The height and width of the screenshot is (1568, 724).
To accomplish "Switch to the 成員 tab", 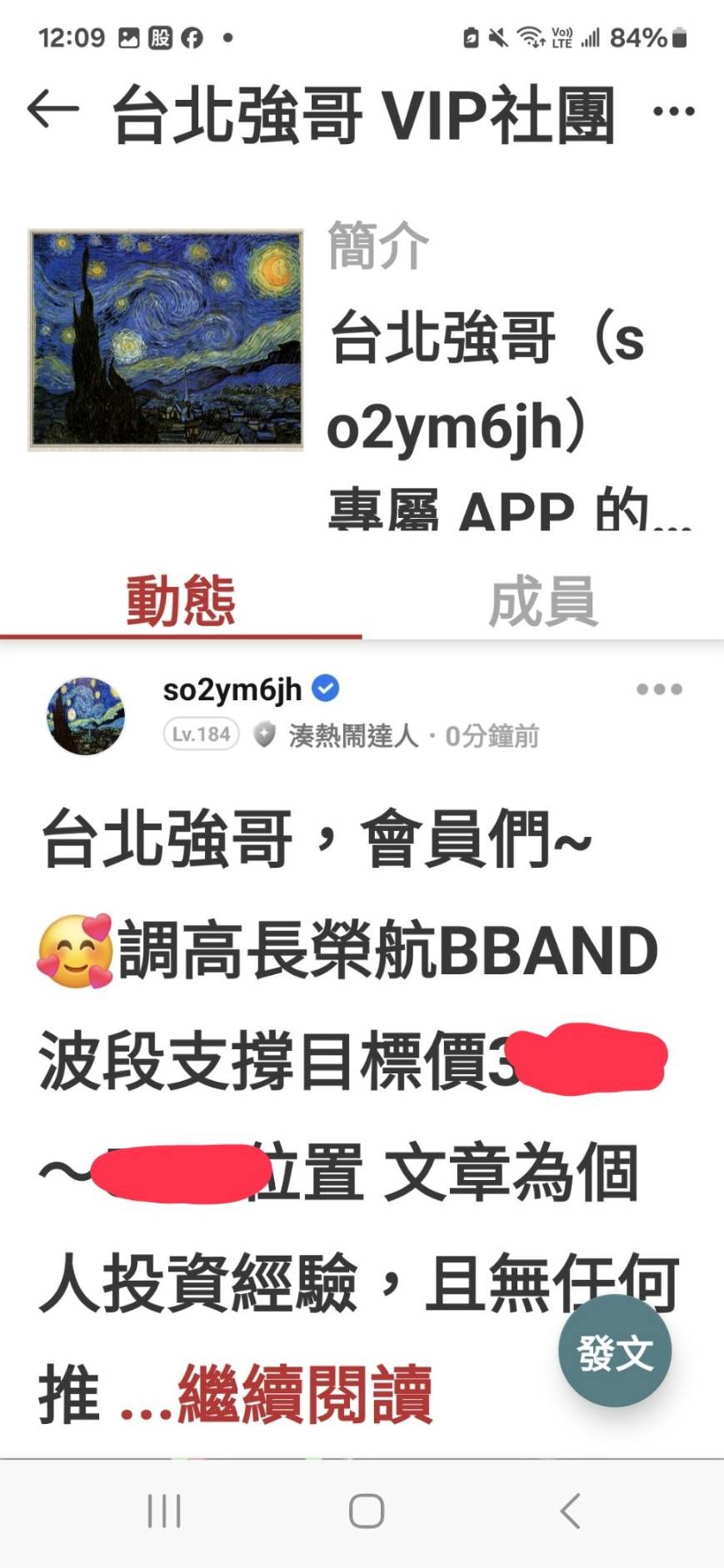I will tap(542, 601).
